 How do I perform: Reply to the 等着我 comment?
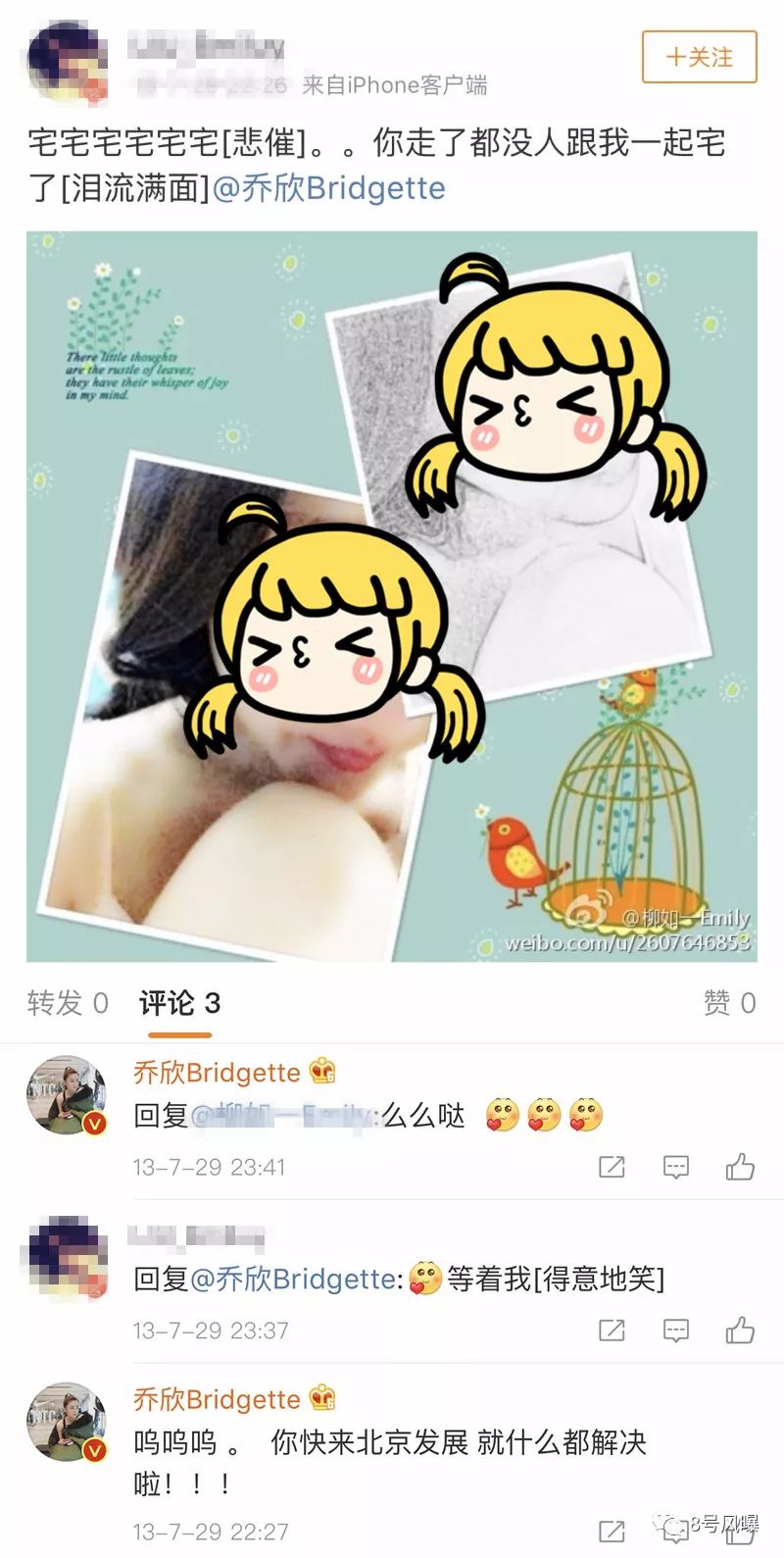[676, 1331]
